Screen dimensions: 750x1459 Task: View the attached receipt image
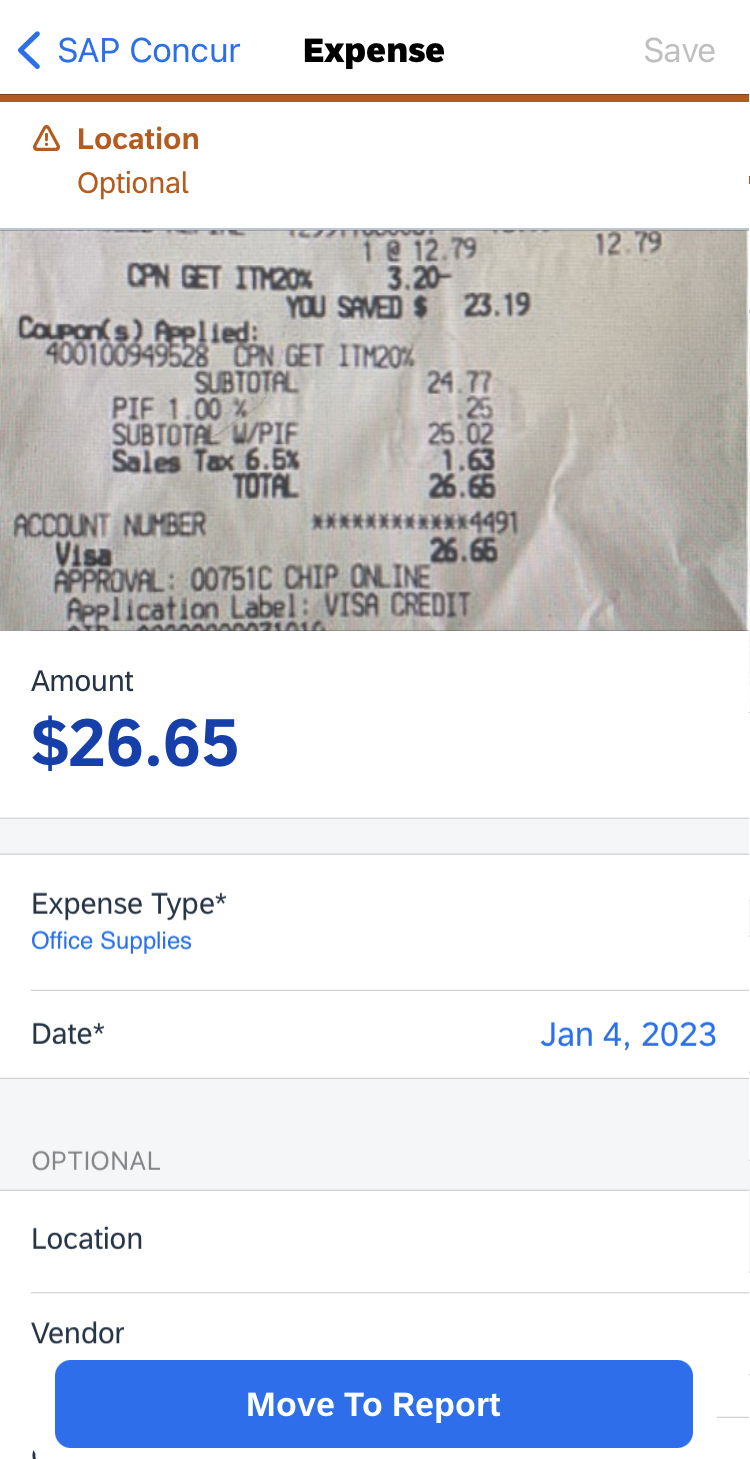(374, 430)
